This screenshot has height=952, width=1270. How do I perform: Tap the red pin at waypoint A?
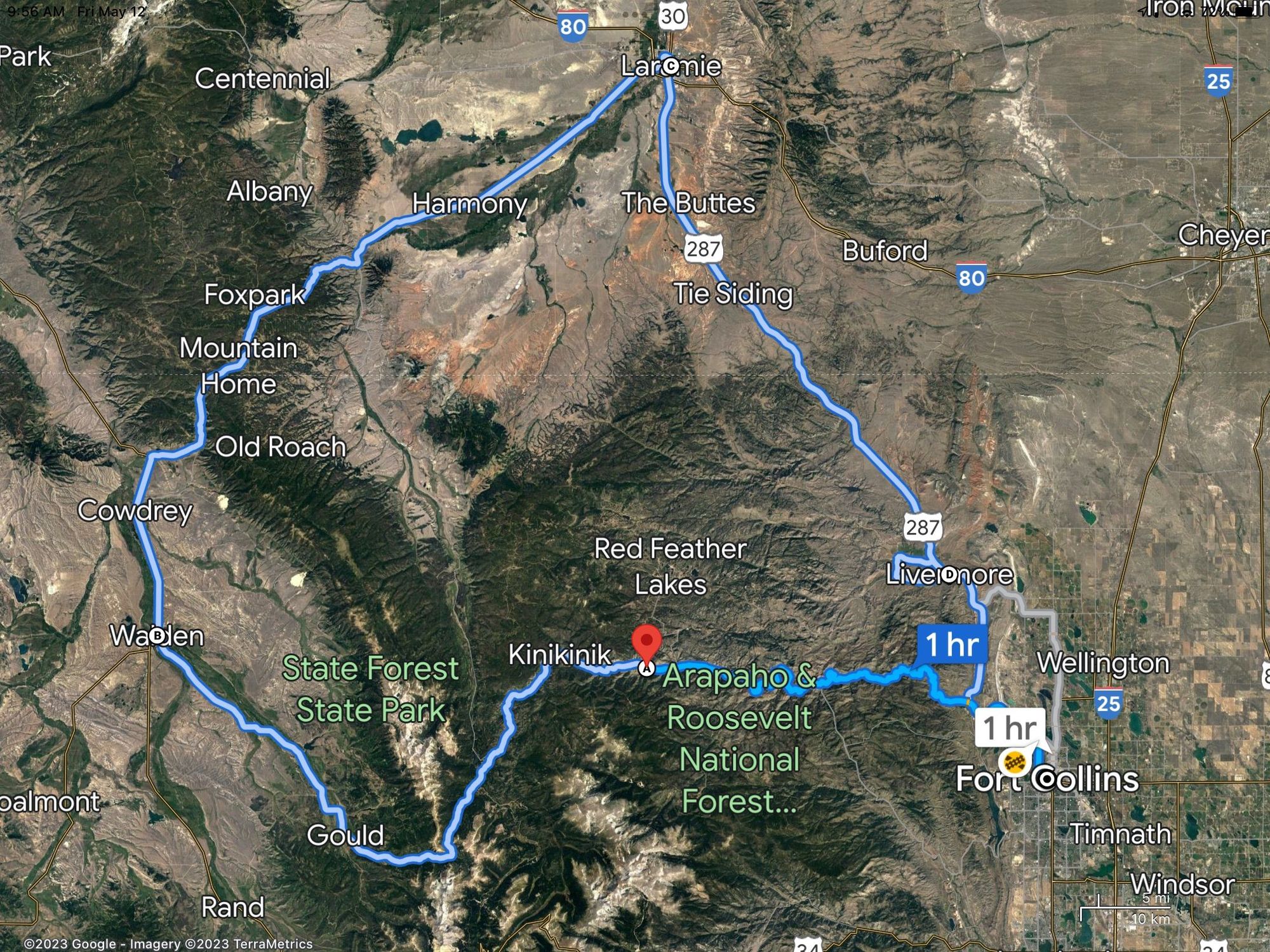pyautogui.click(x=646, y=642)
